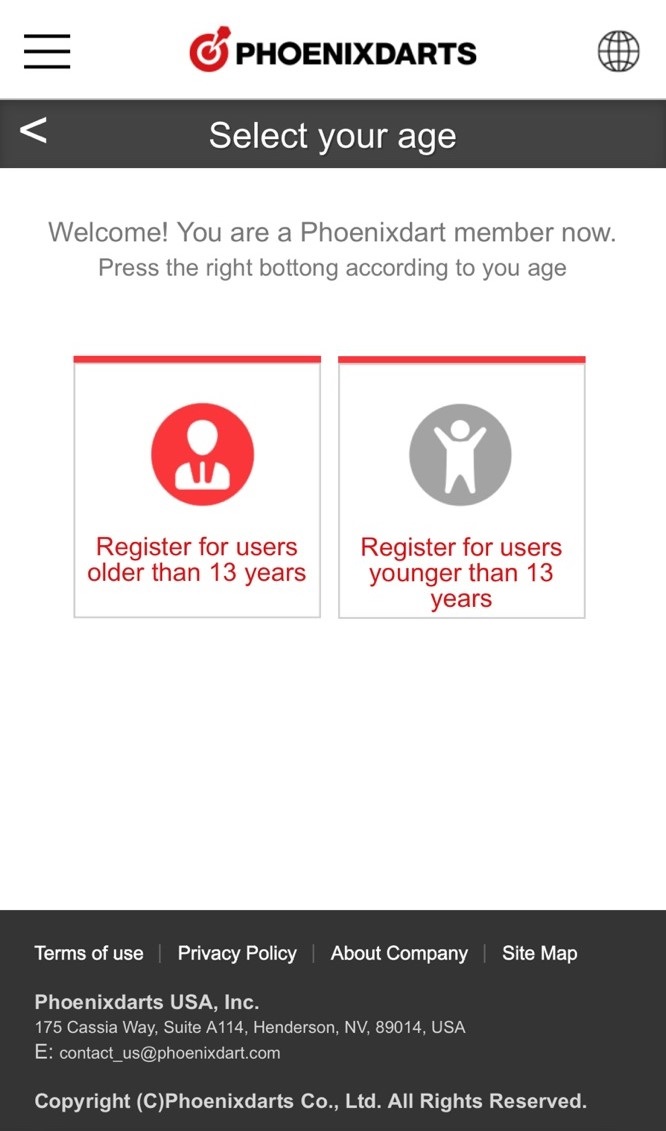Screen dimensions: 666x1131
Task: View the Privacy Policy
Action: point(237,953)
